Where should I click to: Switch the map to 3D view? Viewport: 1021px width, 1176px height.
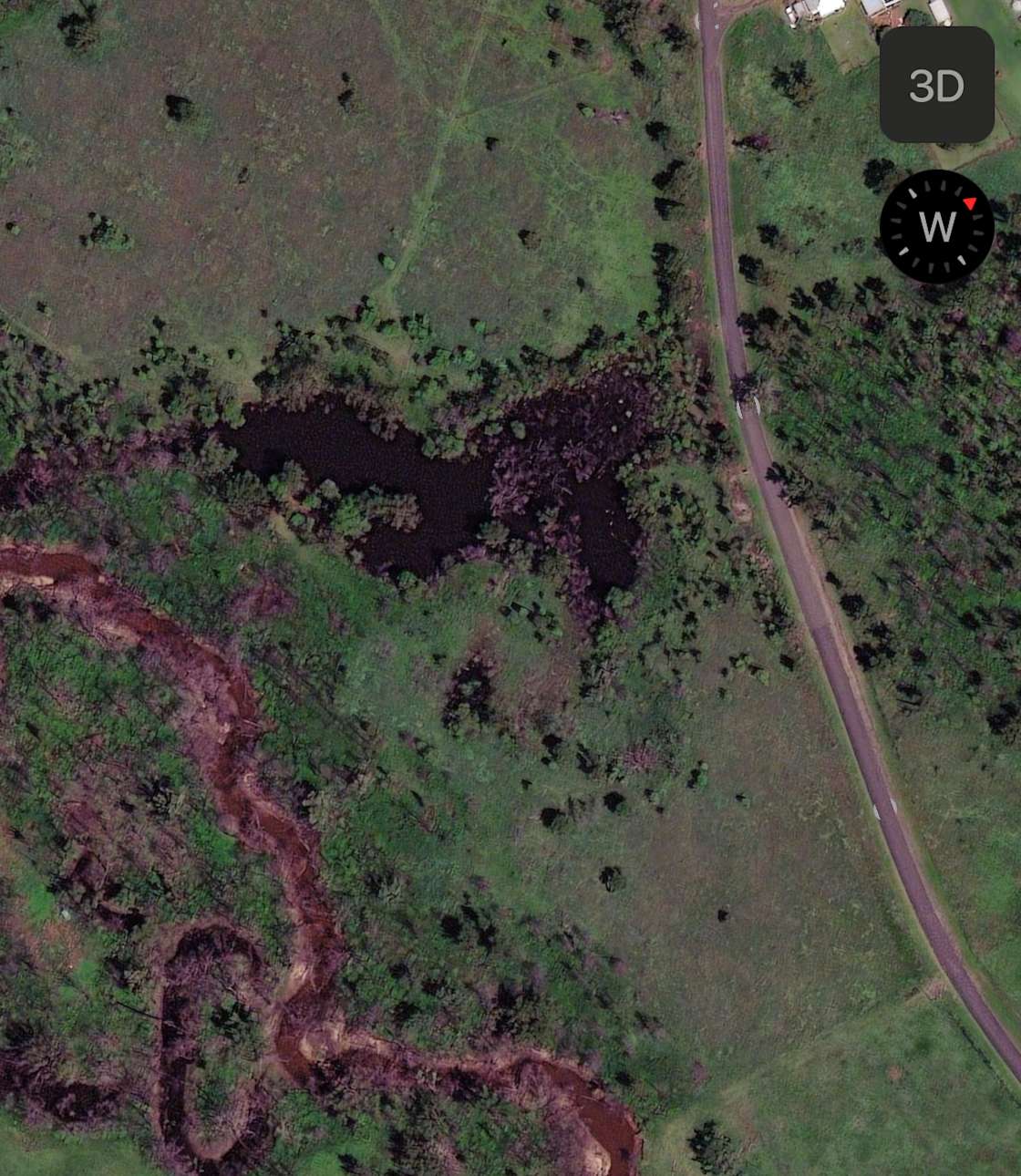[x=936, y=85]
